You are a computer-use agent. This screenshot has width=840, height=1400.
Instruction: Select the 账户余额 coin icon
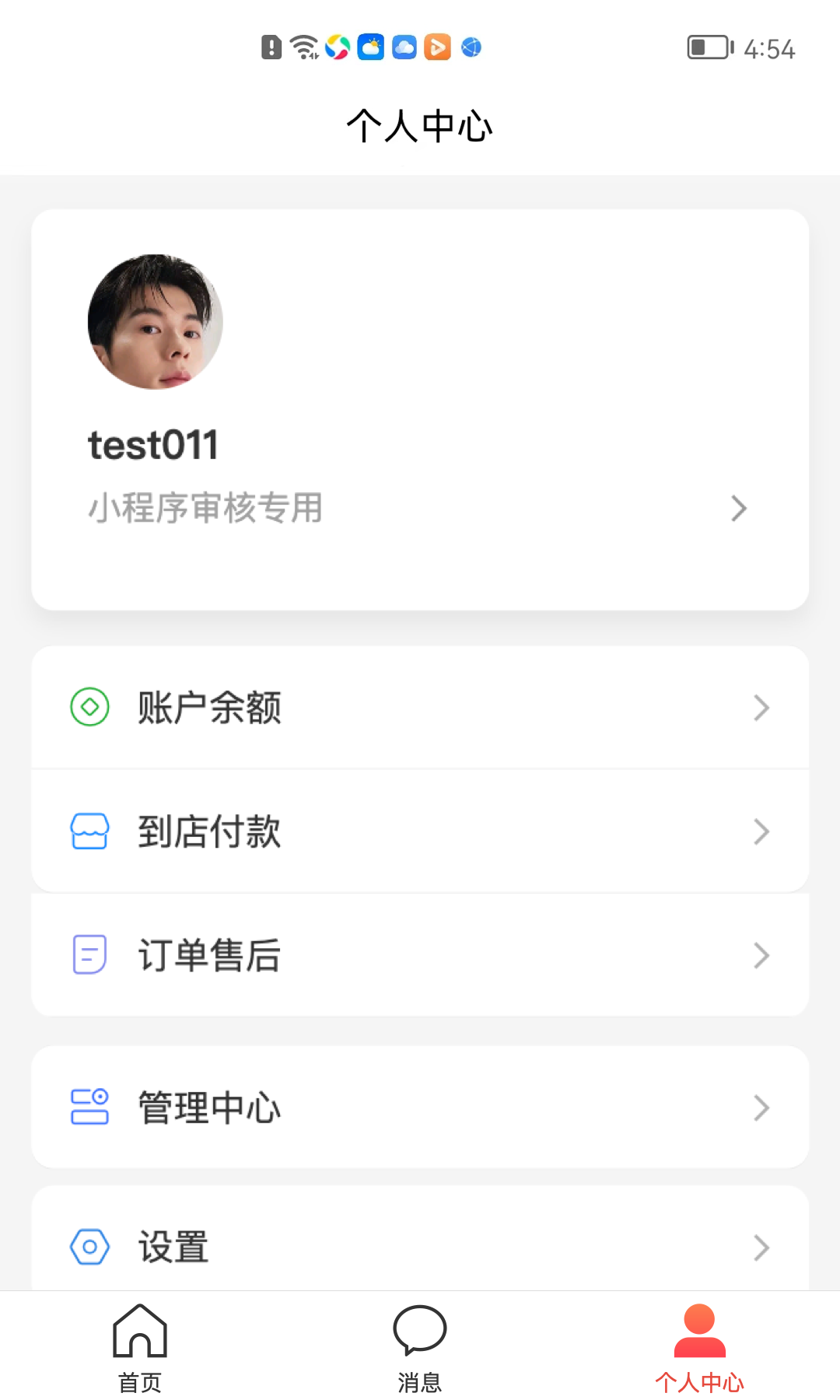[x=89, y=706]
